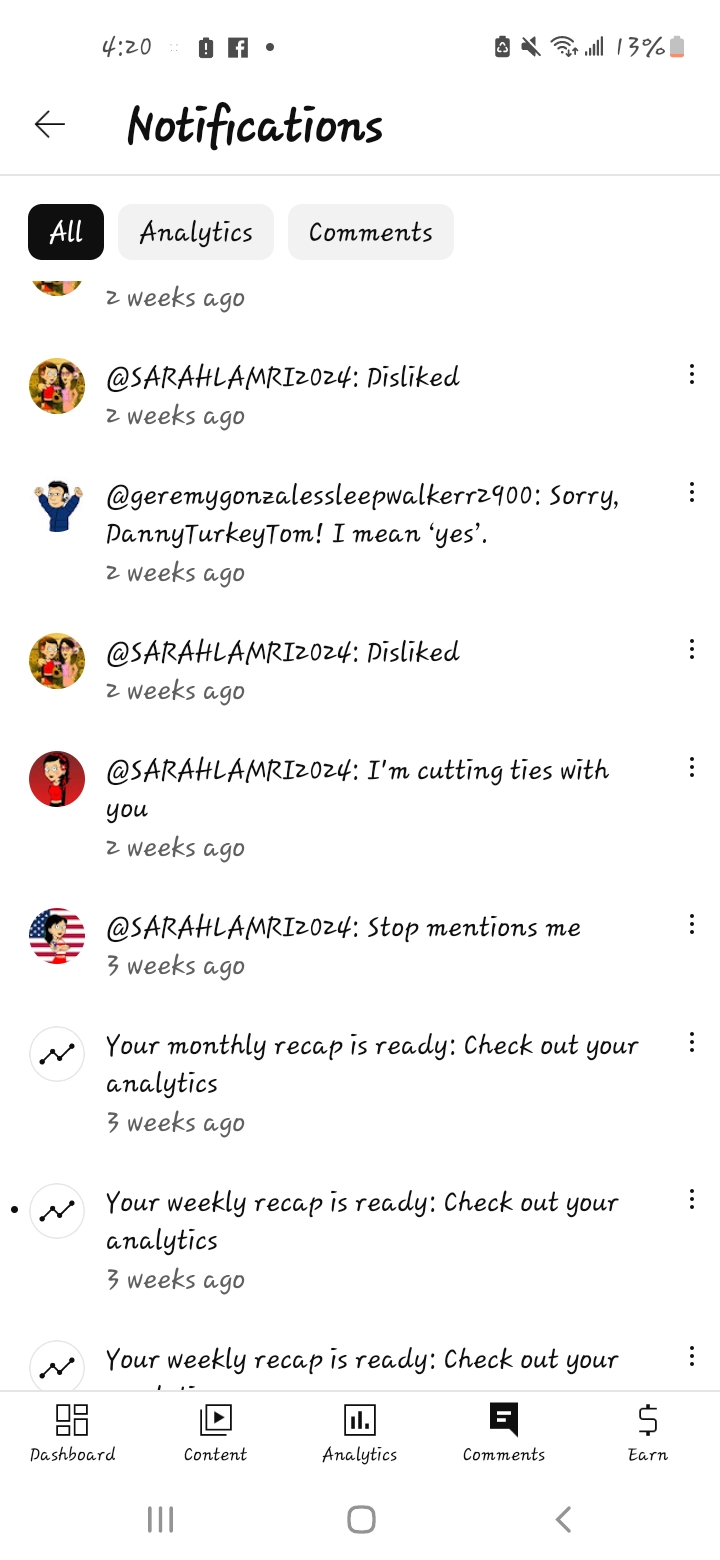
Task: Switch to the Dashboard tab
Action: pos(72,1432)
